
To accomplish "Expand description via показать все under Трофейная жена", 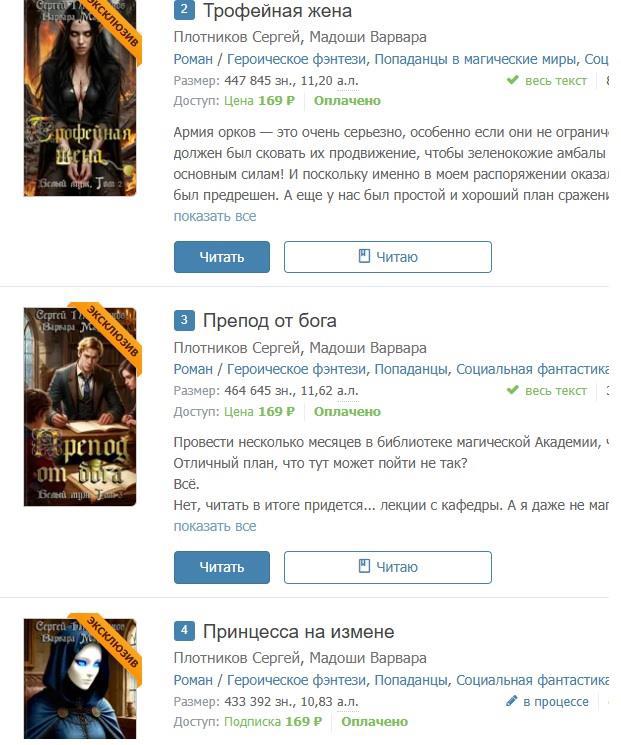I will [x=214, y=216].
